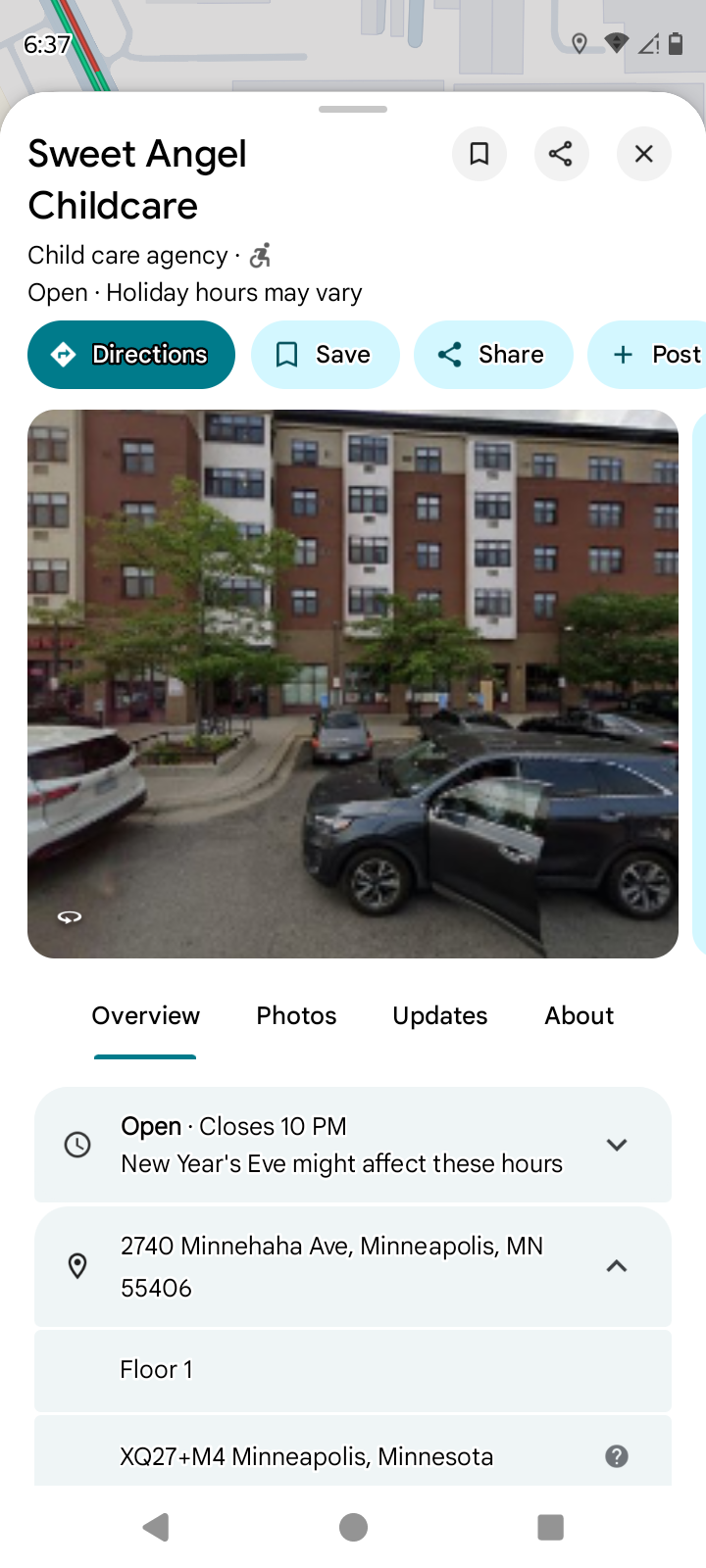Viewport: 706px width, 1568px height.
Task: Tap the Floor 1 row
Action: tap(353, 1370)
